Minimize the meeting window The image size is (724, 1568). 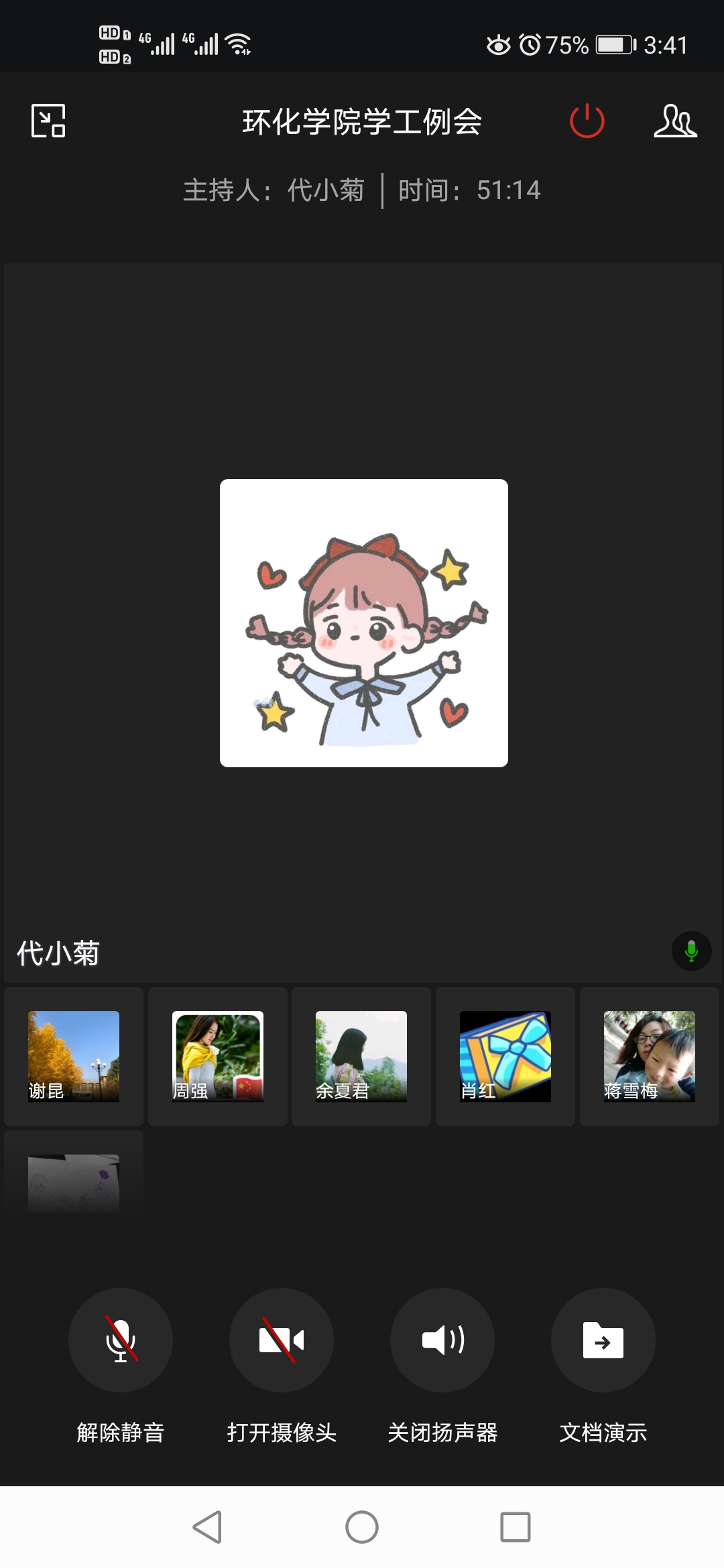point(48,121)
